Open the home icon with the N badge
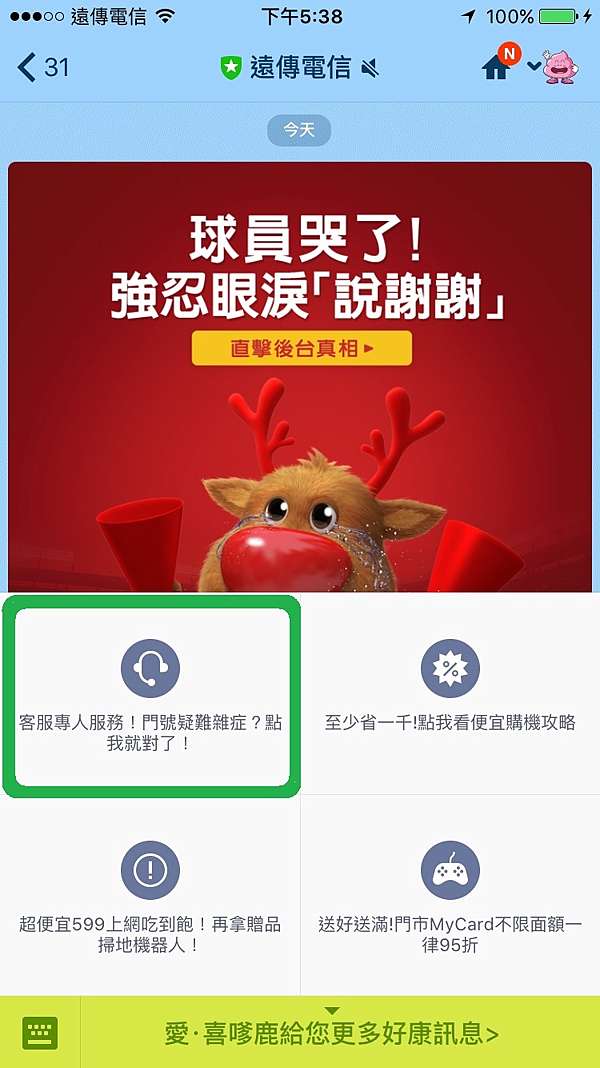The width and height of the screenshot is (600, 1068). click(500, 63)
